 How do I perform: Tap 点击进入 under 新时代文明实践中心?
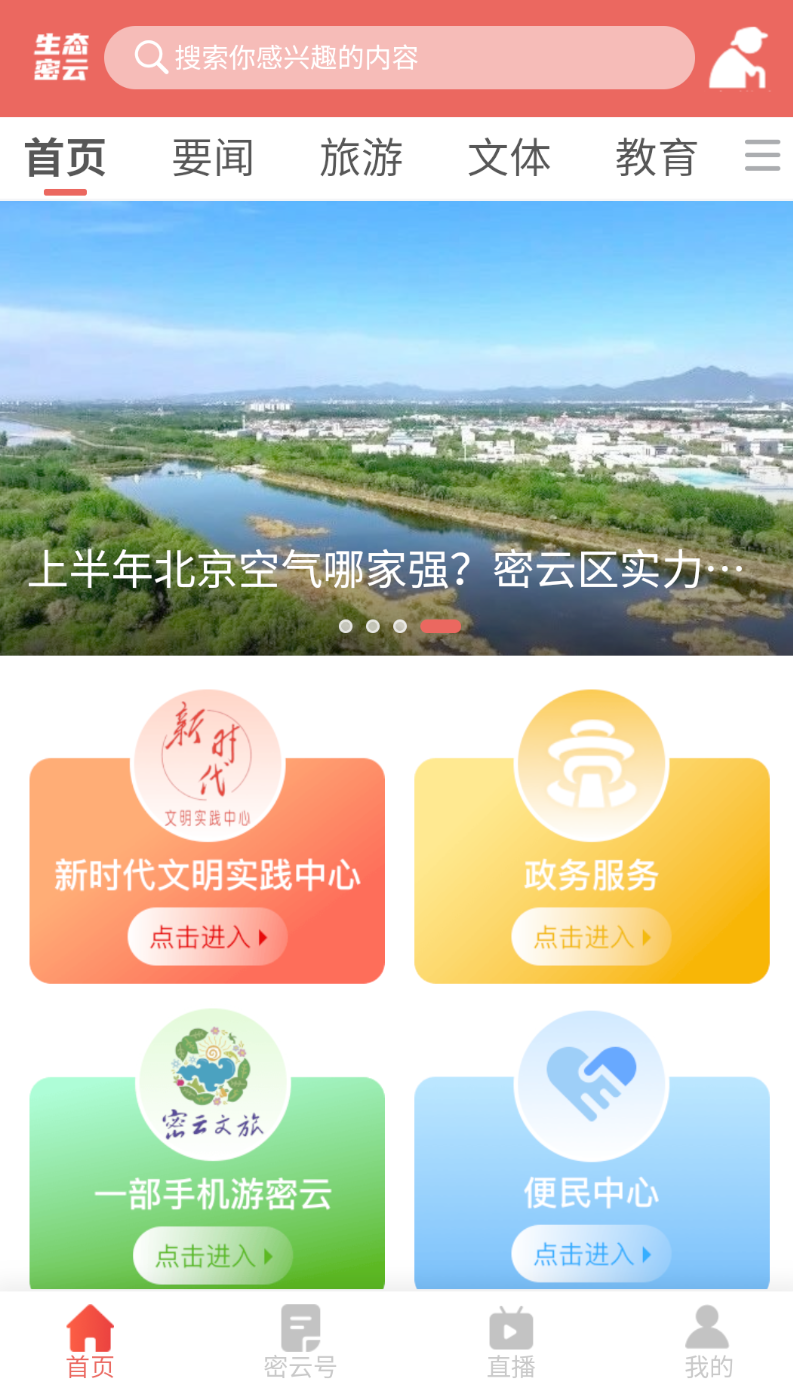207,937
